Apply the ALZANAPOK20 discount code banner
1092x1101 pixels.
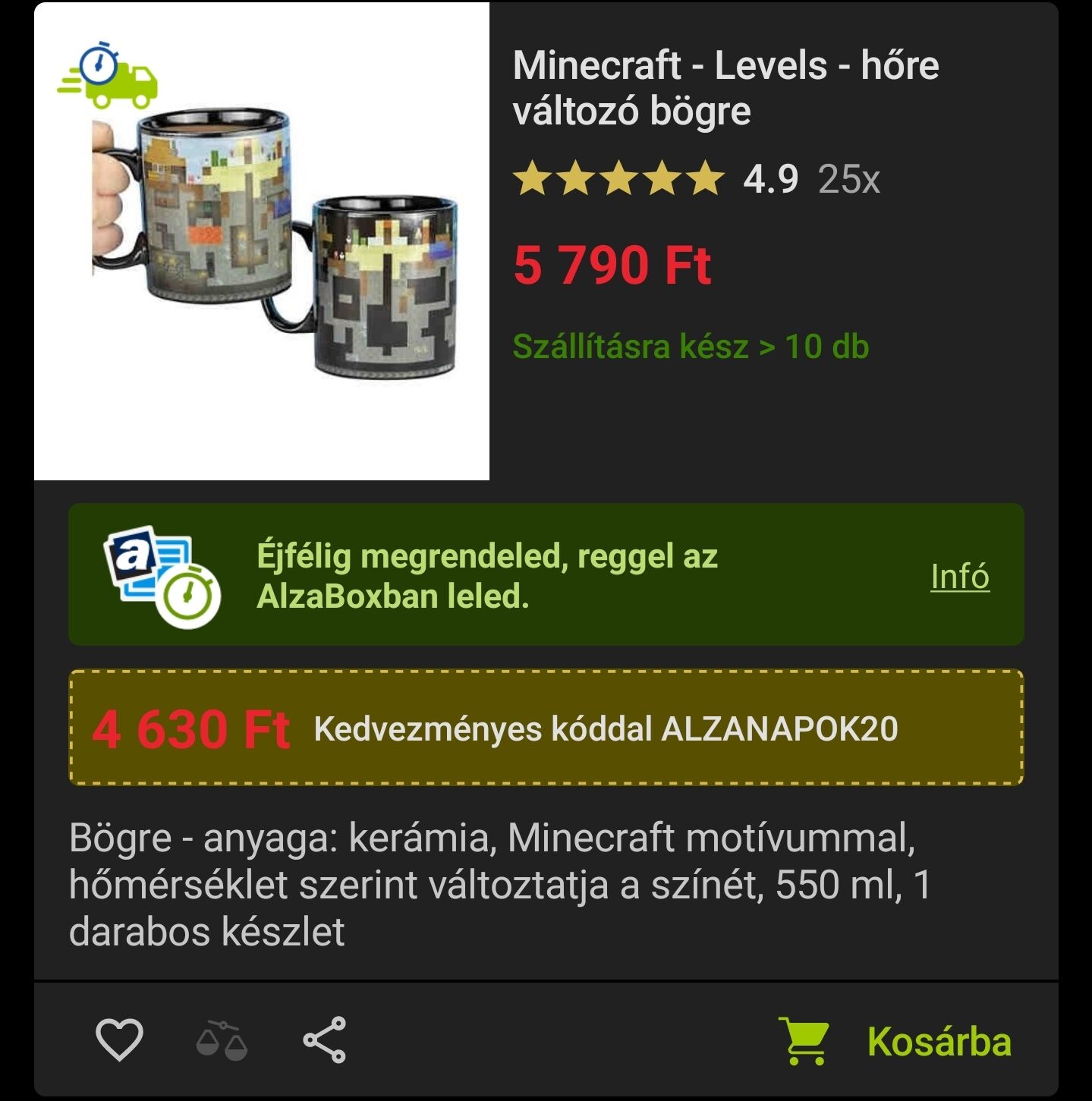tap(546, 728)
